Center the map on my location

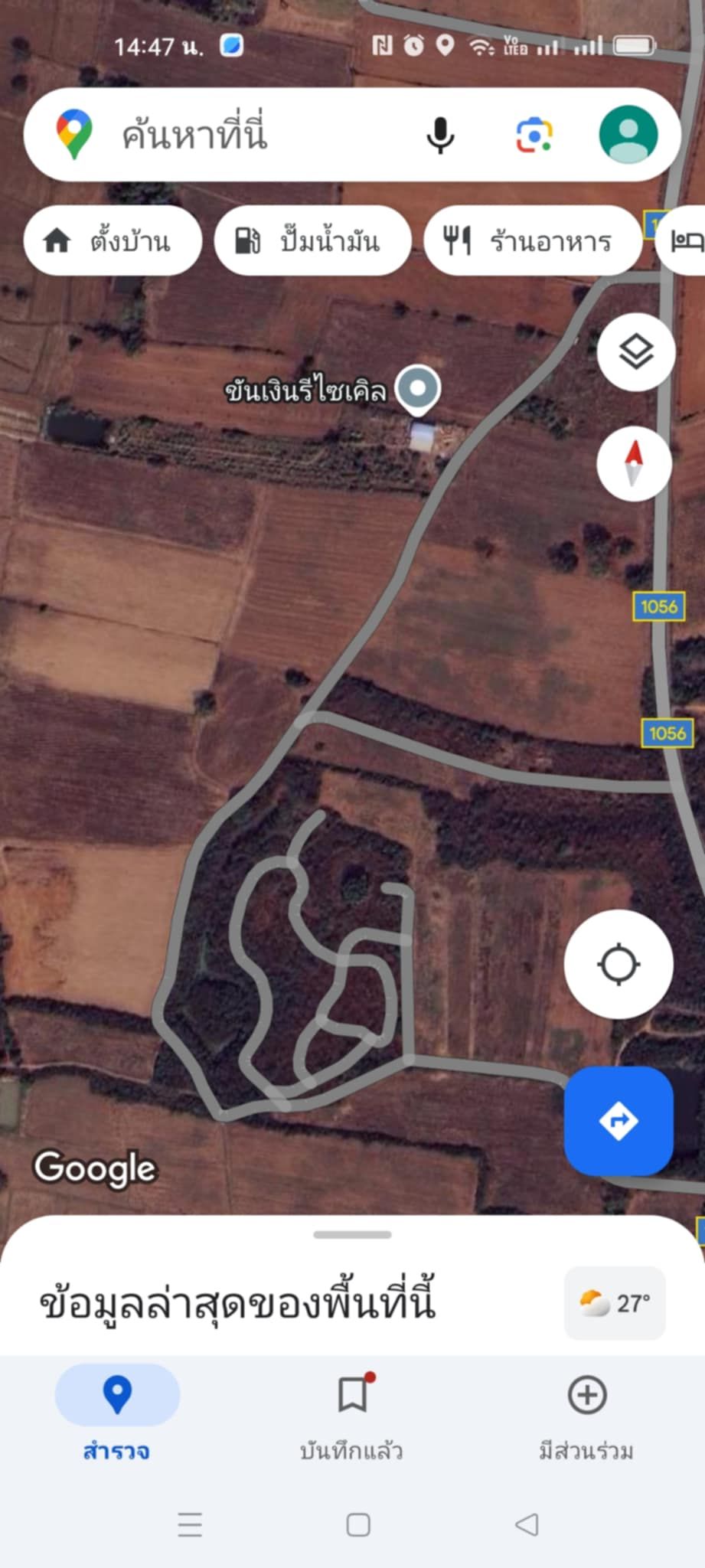click(x=619, y=964)
